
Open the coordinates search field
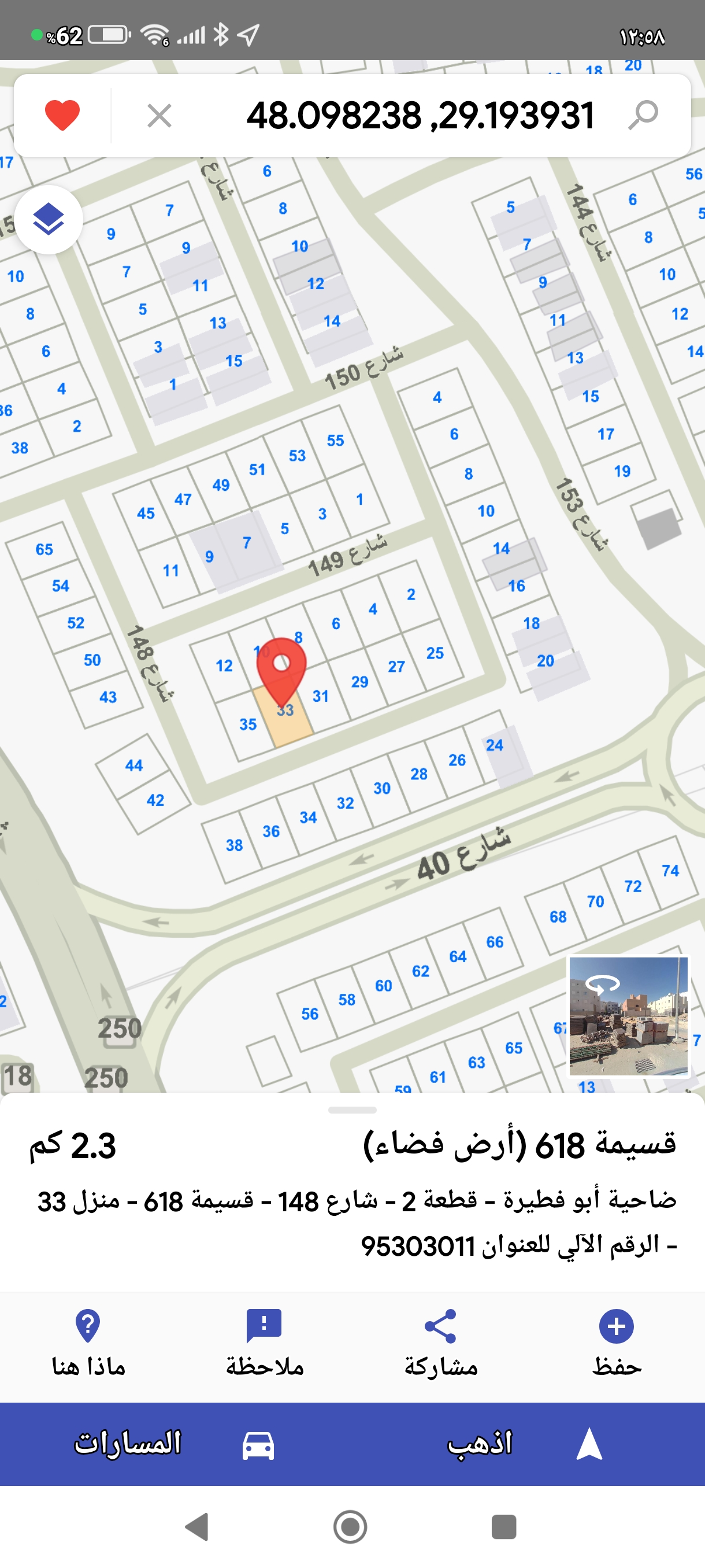[x=420, y=115]
